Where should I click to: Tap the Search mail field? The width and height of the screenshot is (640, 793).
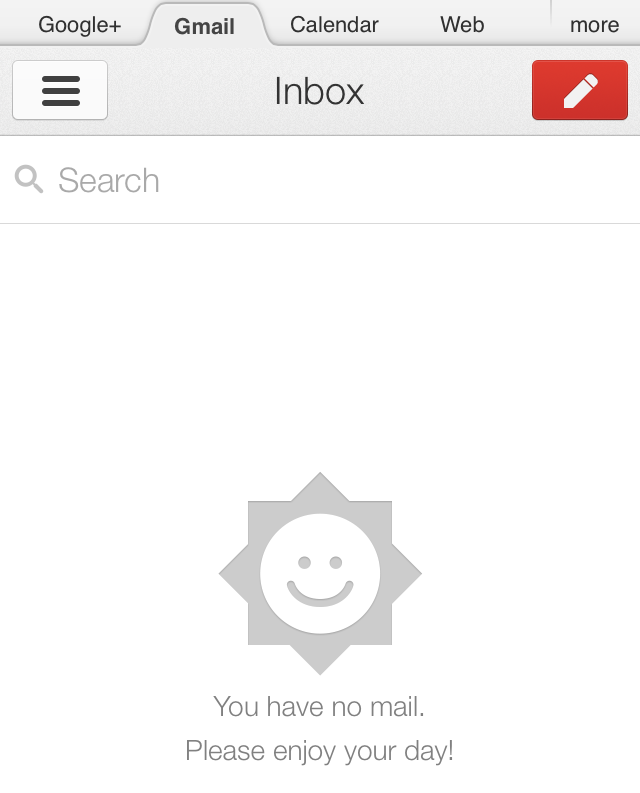[x=320, y=180]
